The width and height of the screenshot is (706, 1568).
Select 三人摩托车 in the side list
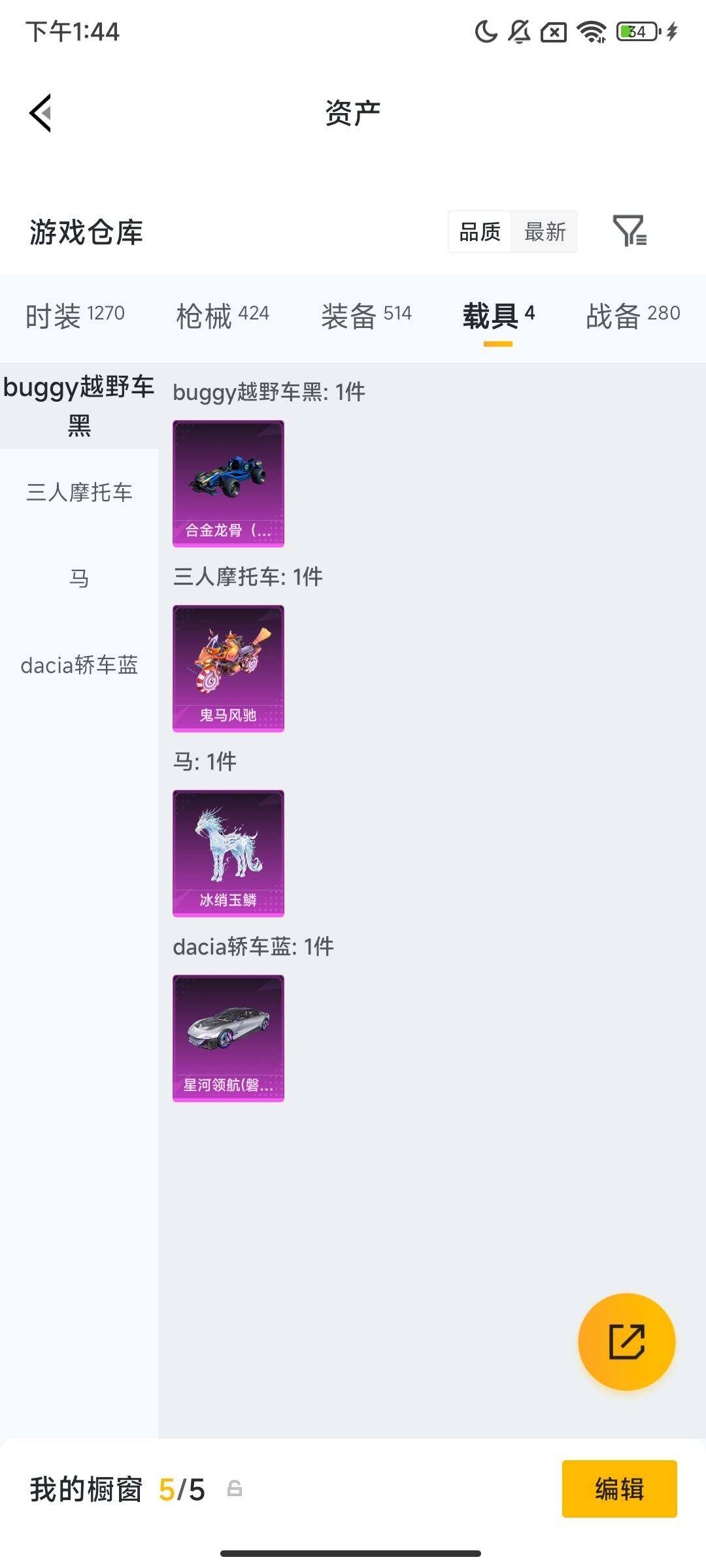(79, 492)
